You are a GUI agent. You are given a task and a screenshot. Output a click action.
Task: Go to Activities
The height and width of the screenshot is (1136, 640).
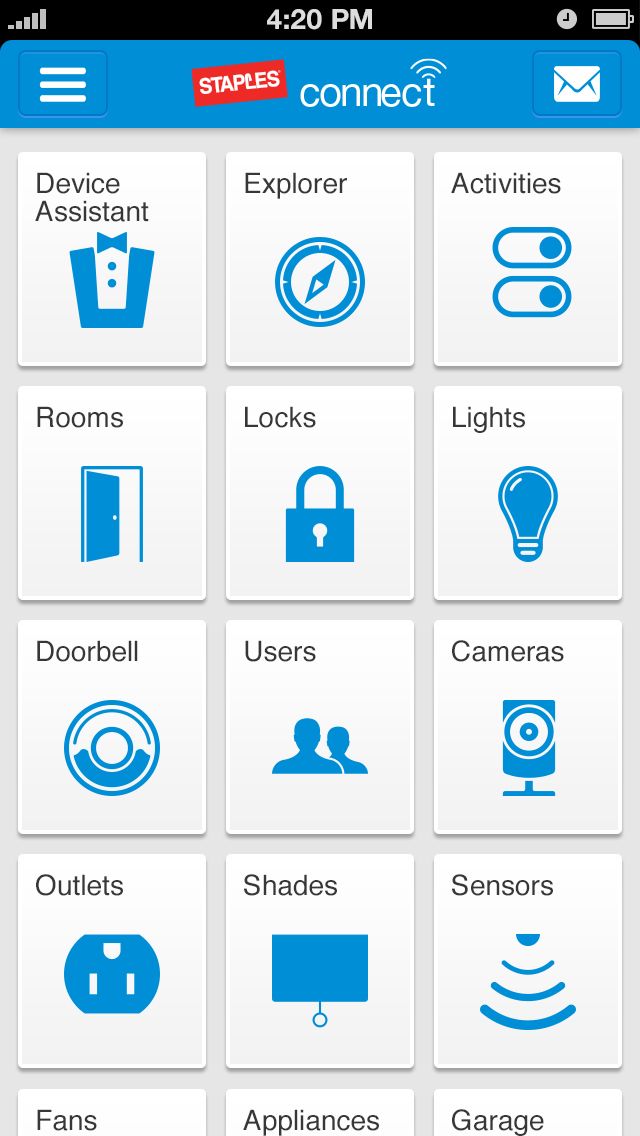528,259
